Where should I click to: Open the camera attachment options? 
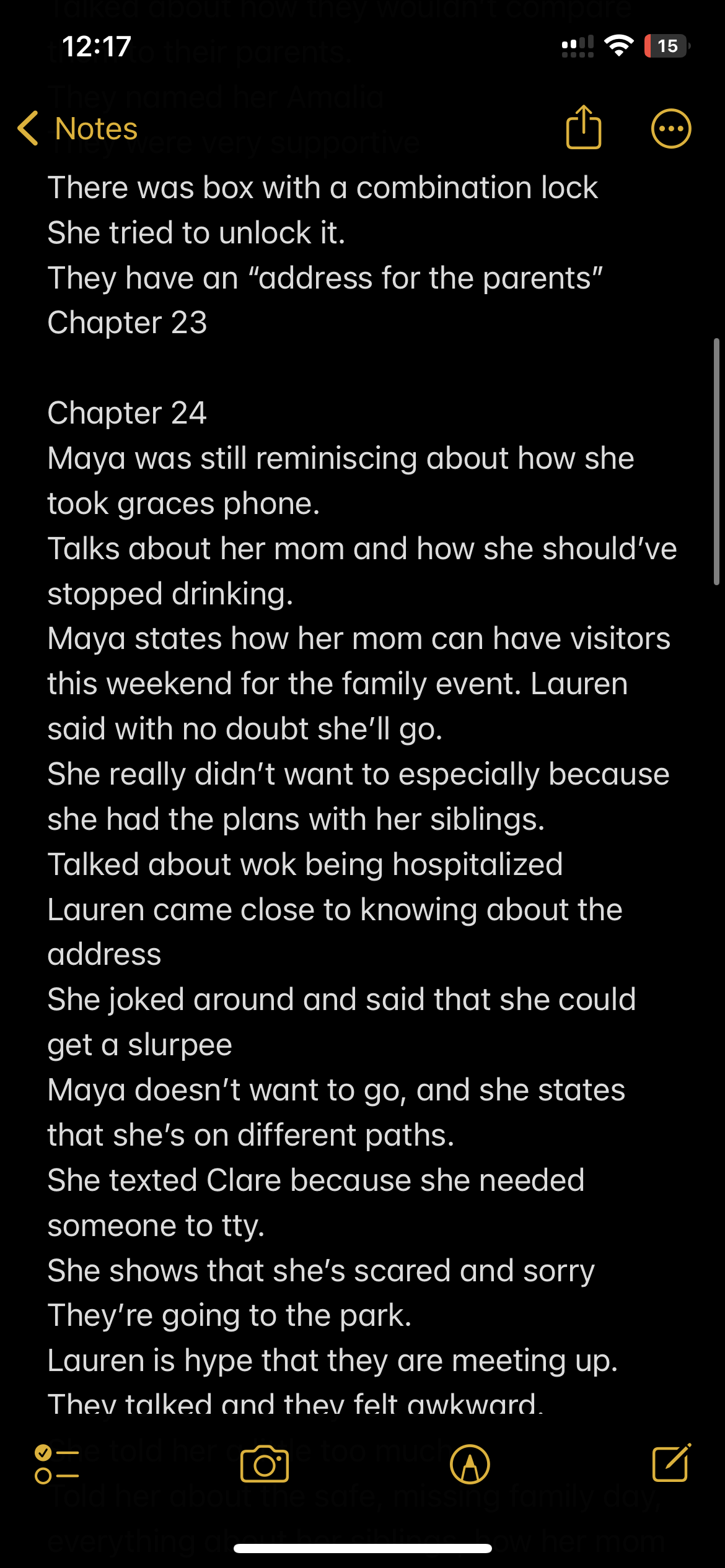click(265, 1465)
